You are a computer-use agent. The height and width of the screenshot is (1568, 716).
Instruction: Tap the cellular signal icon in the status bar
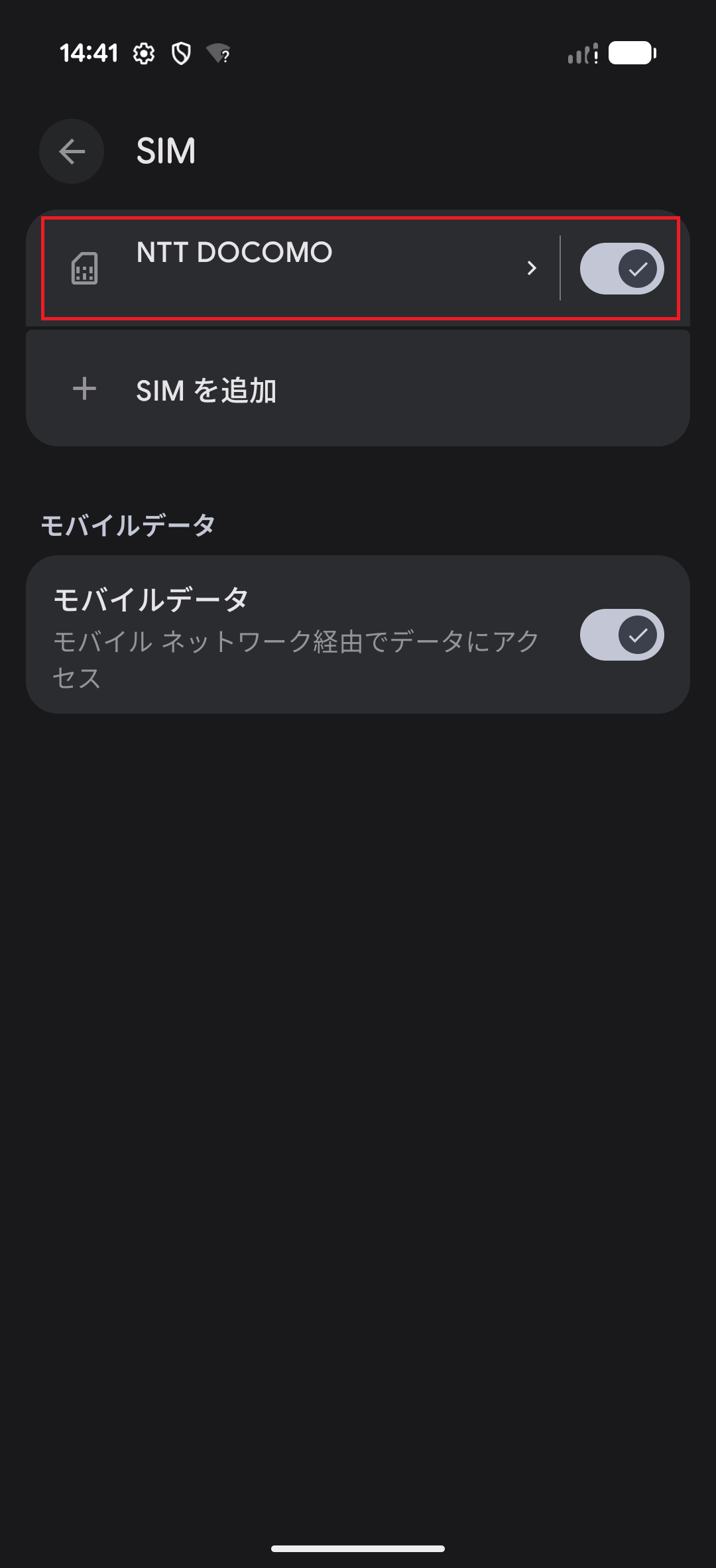pyautogui.click(x=581, y=53)
